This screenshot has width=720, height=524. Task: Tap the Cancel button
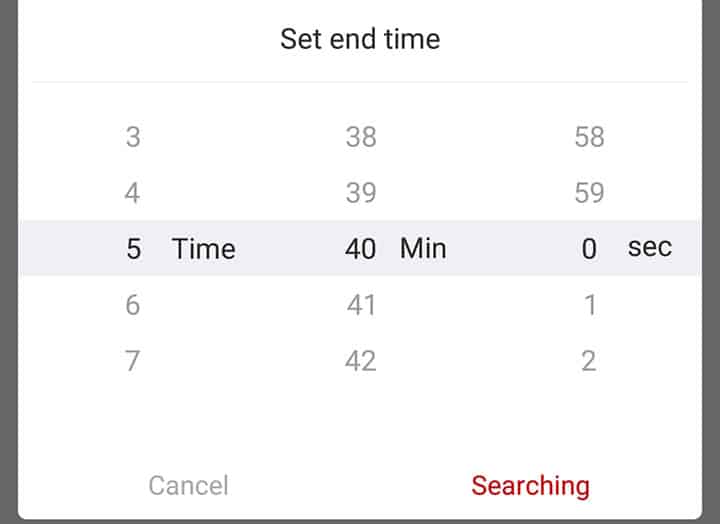coord(188,486)
